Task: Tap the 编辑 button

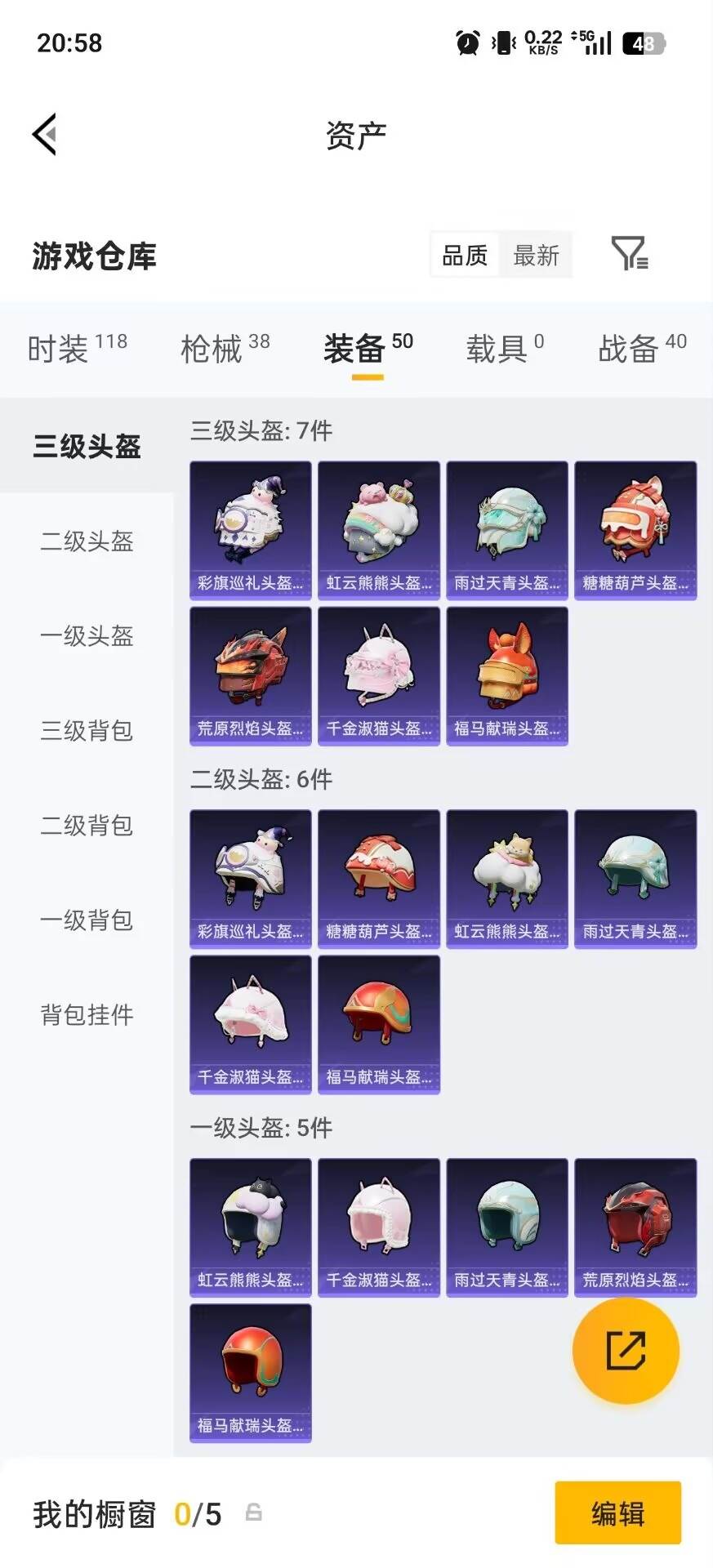Action: point(618,1515)
